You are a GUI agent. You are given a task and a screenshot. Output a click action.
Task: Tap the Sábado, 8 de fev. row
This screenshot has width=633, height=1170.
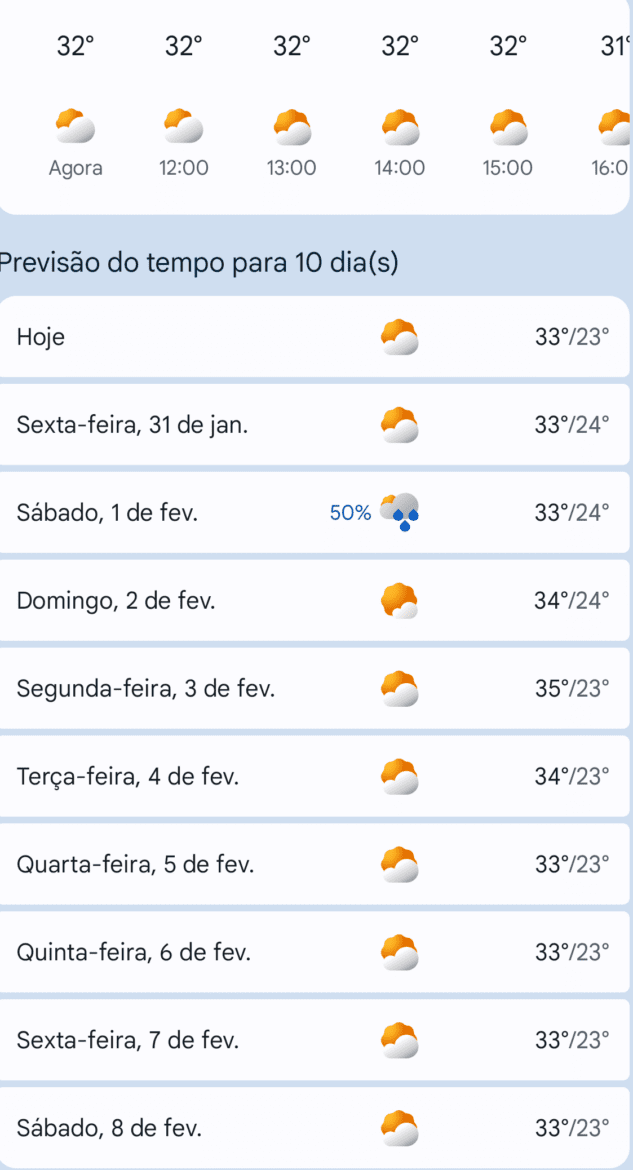(x=314, y=1127)
